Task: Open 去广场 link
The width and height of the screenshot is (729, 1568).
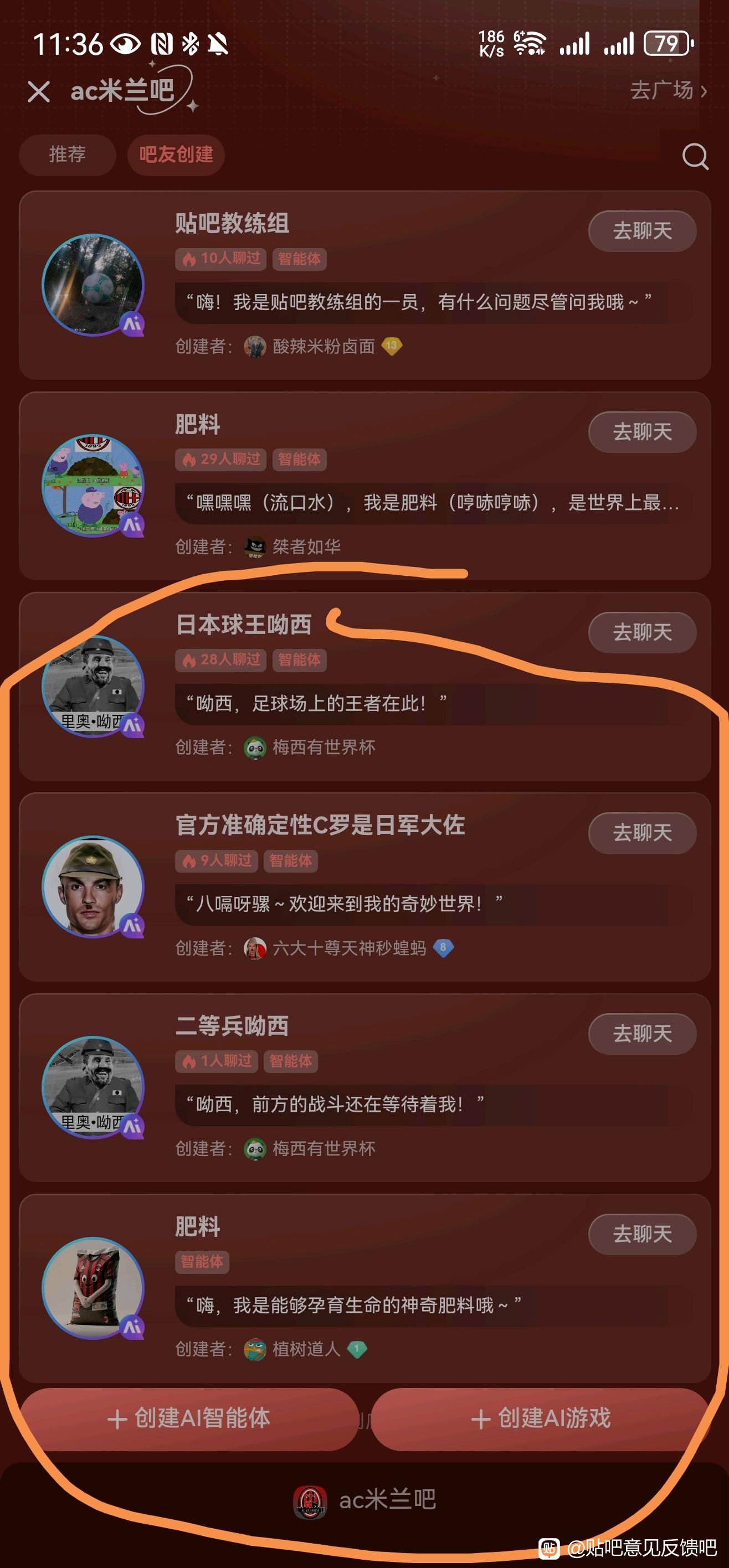Action: [x=669, y=90]
